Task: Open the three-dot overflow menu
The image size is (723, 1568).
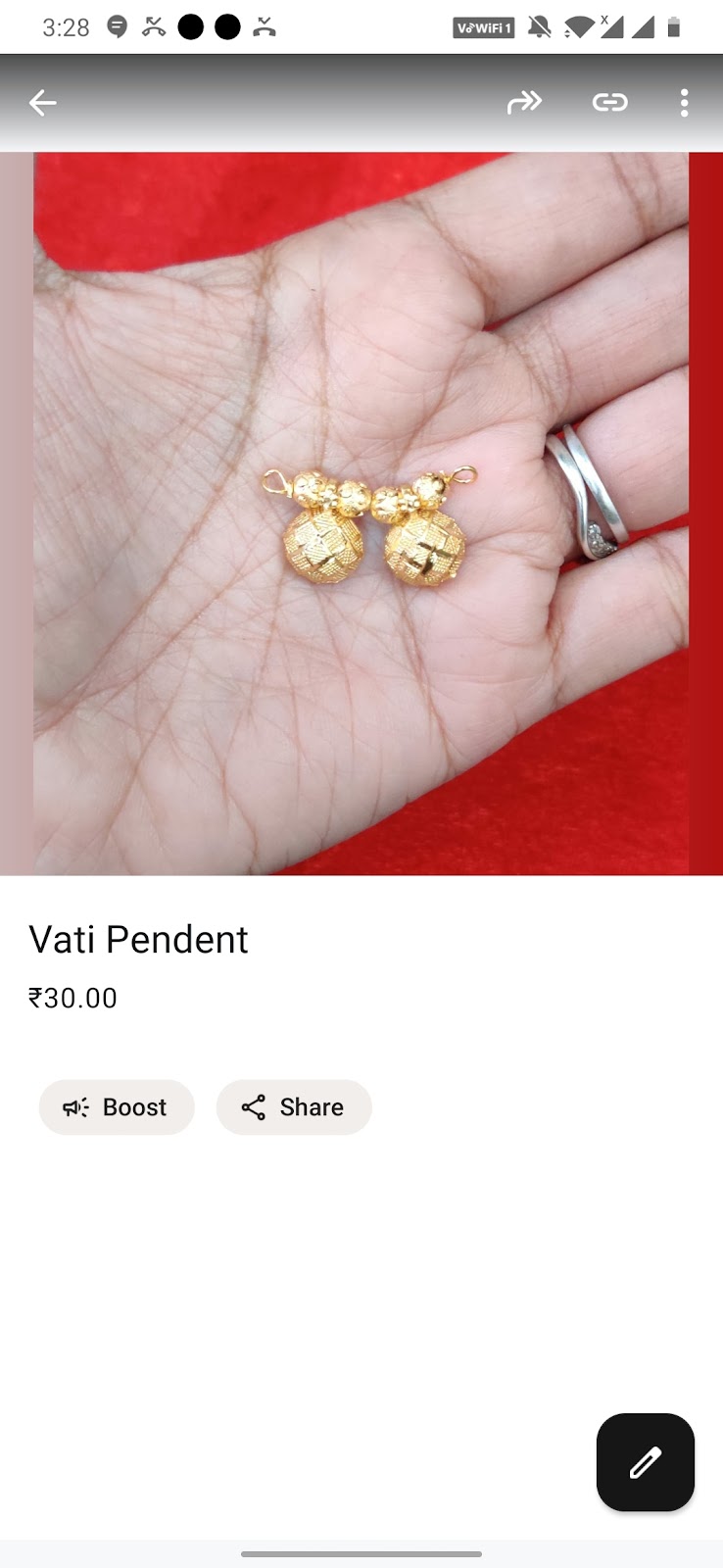Action: [684, 101]
